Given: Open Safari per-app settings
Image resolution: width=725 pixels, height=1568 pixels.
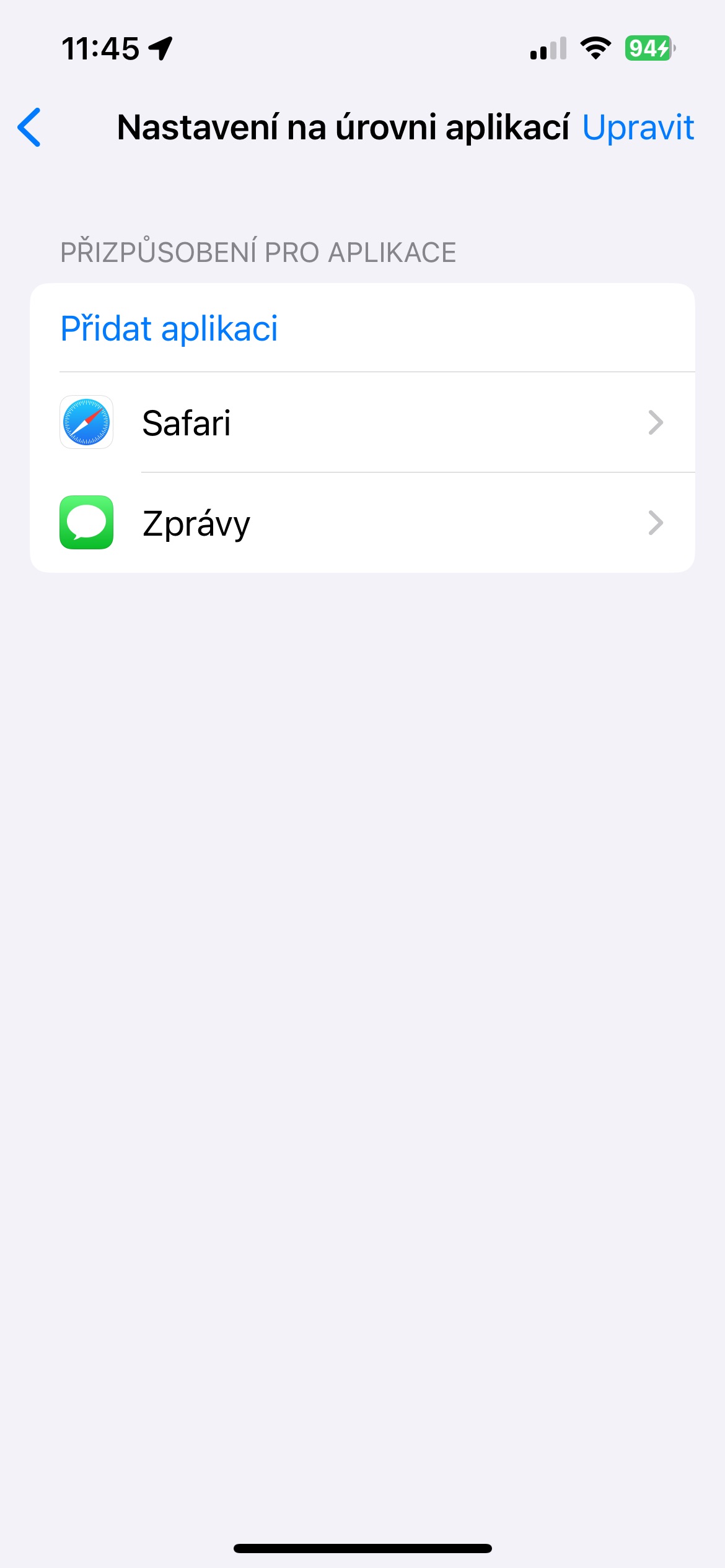Looking at the screenshot, I should [x=362, y=423].
